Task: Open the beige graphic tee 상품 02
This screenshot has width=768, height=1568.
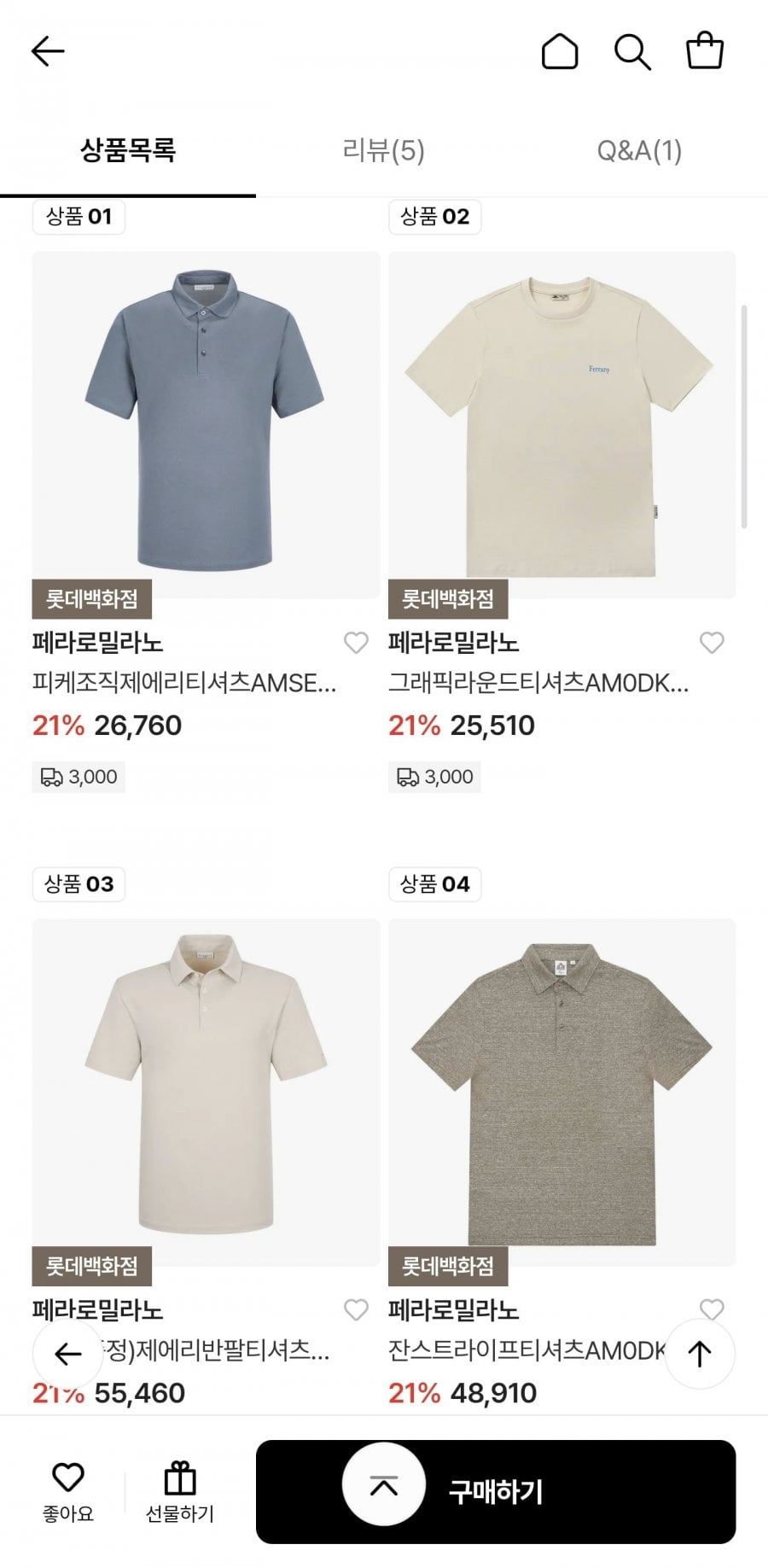Action: click(561, 424)
